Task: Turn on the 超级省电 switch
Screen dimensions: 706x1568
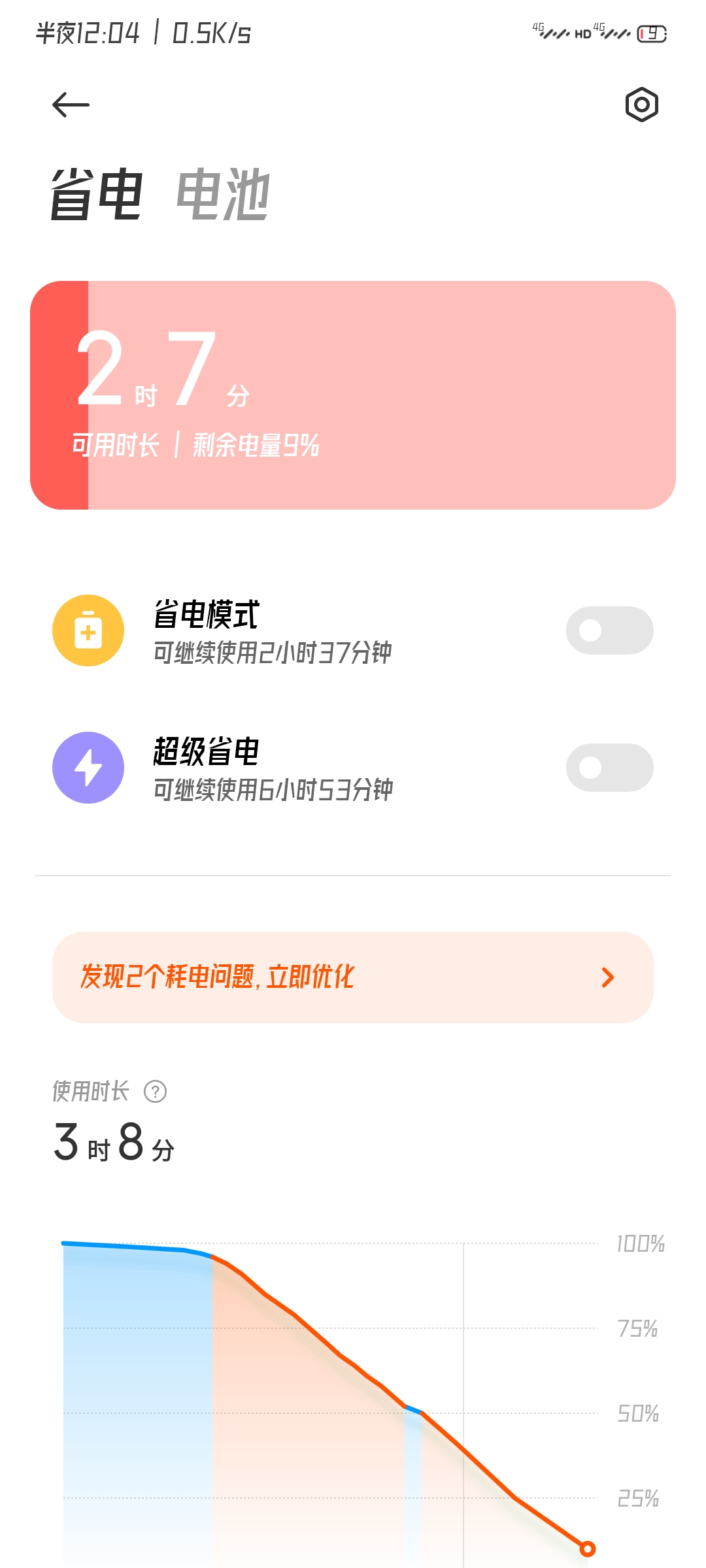Action: point(609,768)
